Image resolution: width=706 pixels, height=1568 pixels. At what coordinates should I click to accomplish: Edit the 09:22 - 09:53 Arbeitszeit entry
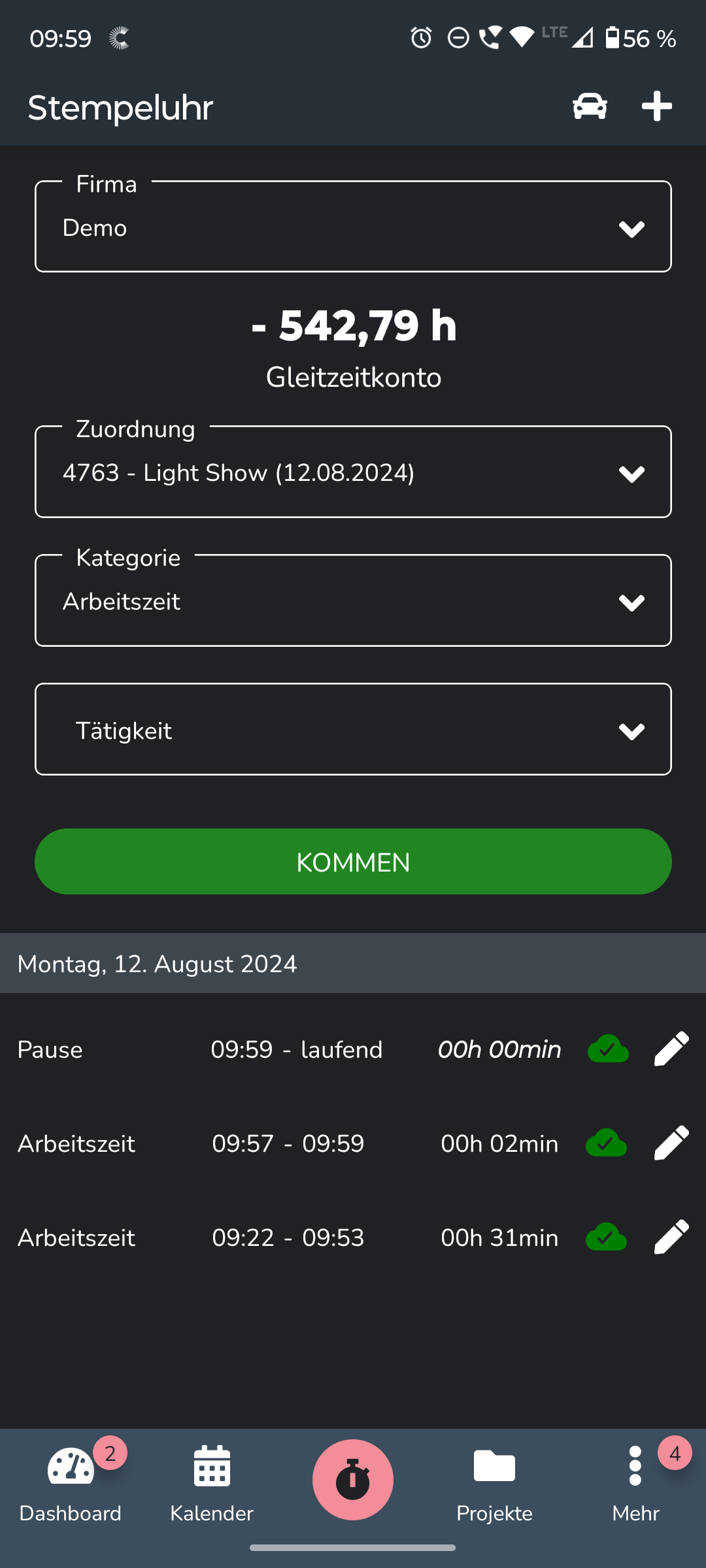(x=671, y=1237)
